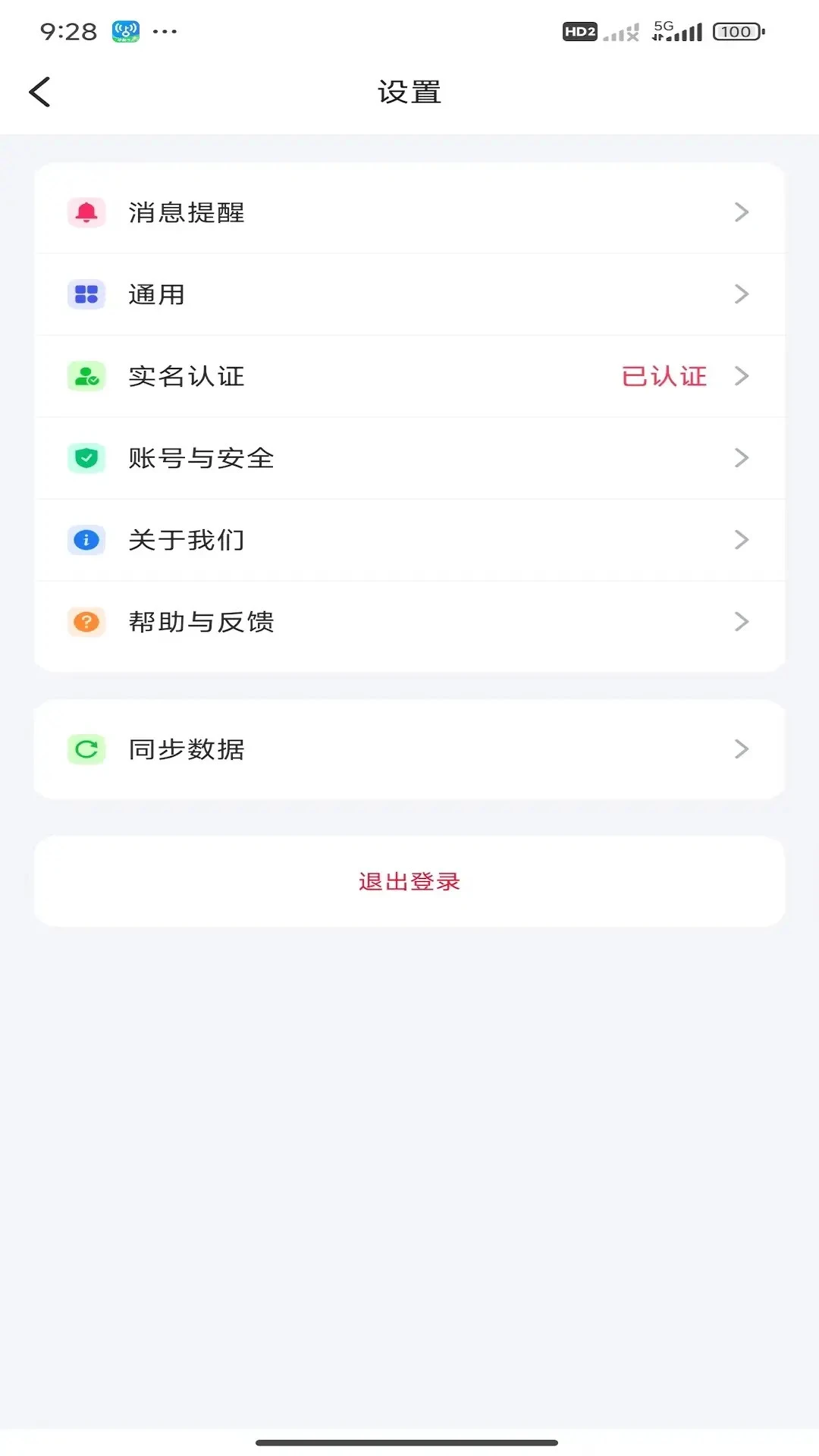Image resolution: width=819 pixels, height=1456 pixels.
Task: Tap the shield icon beside 账号与安全
Action: tap(86, 458)
